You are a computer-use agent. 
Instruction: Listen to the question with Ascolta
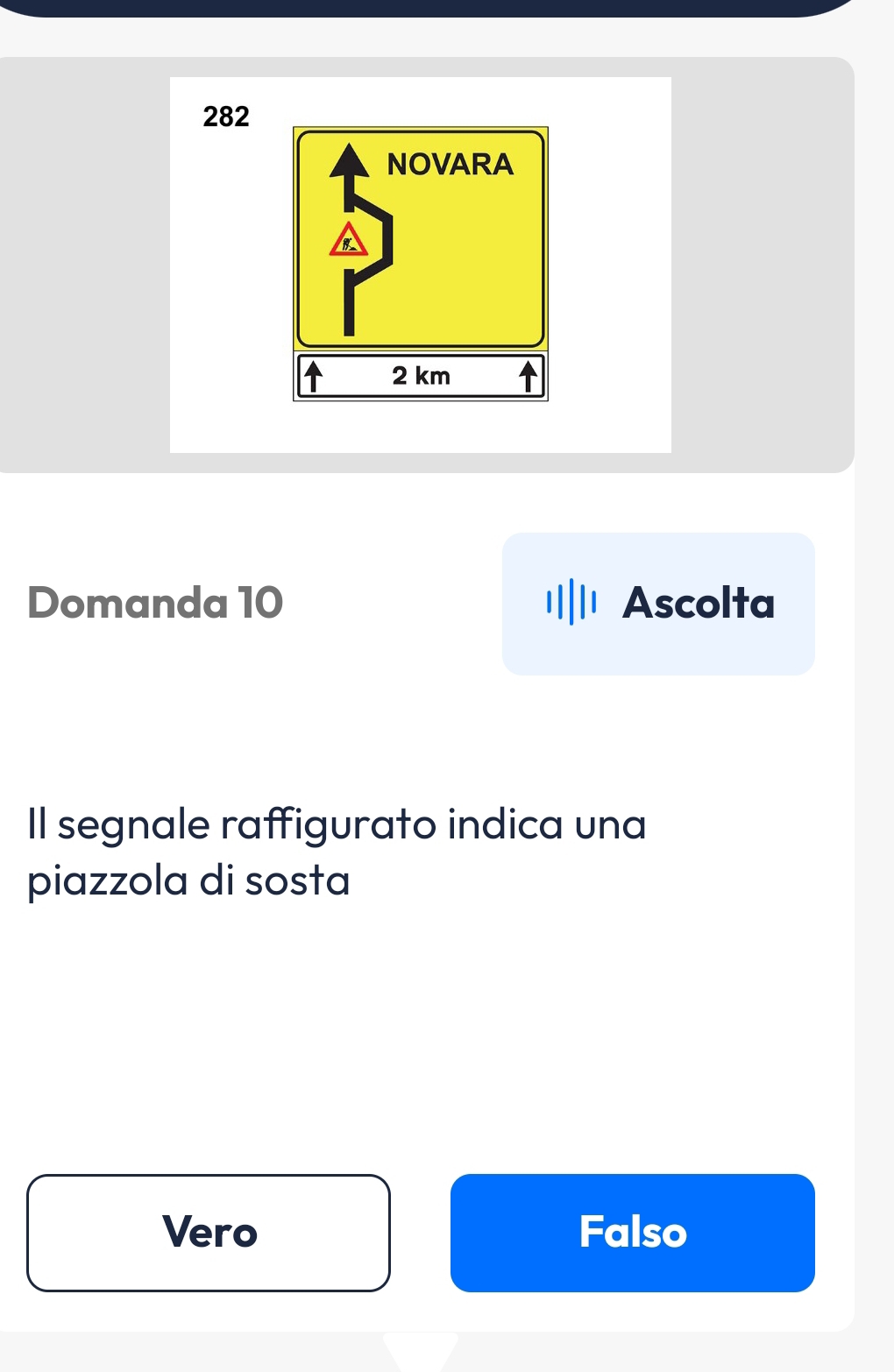coord(658,604)
